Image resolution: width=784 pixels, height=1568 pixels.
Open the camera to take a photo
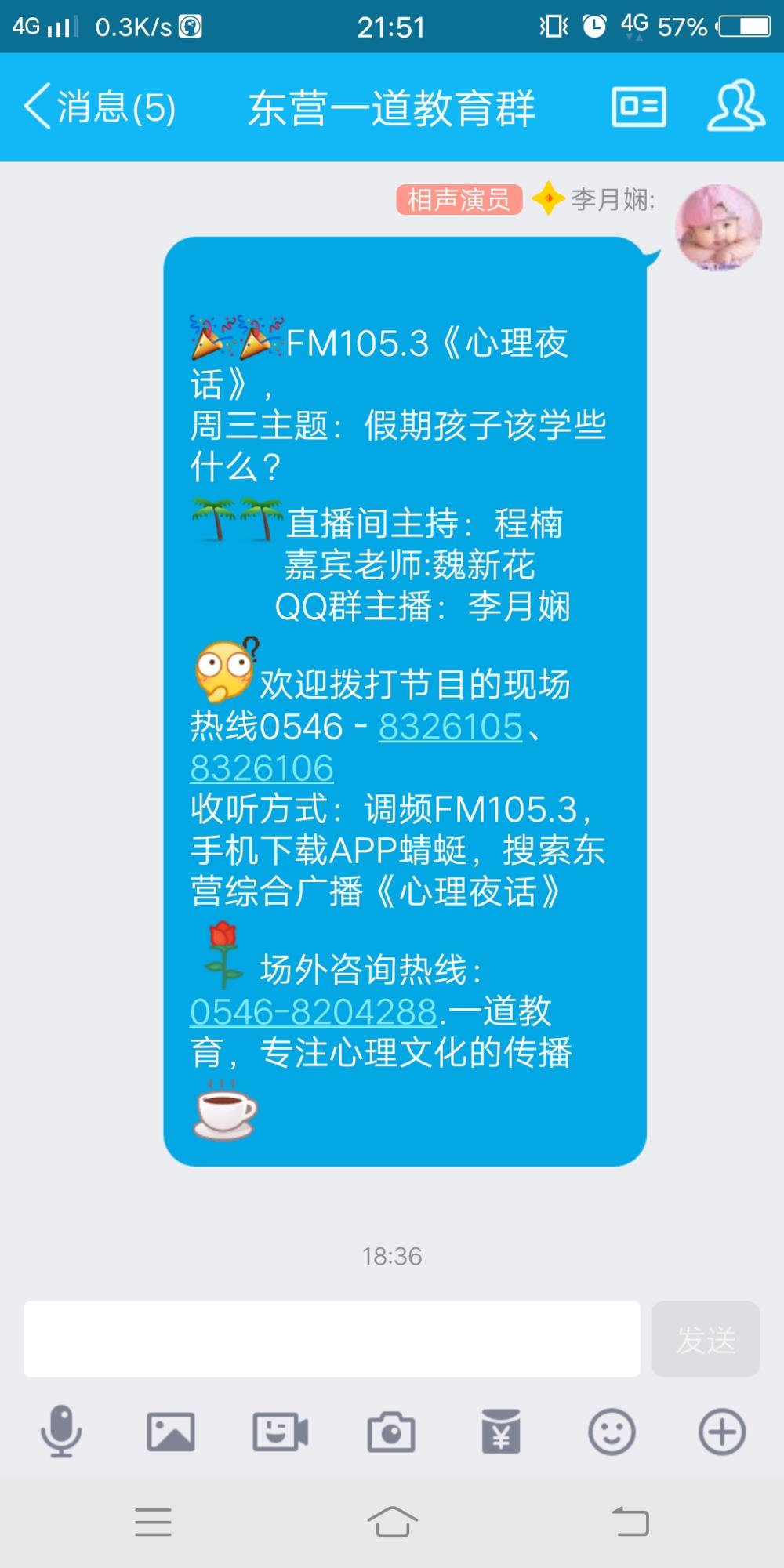click(x=391, y=1432)
